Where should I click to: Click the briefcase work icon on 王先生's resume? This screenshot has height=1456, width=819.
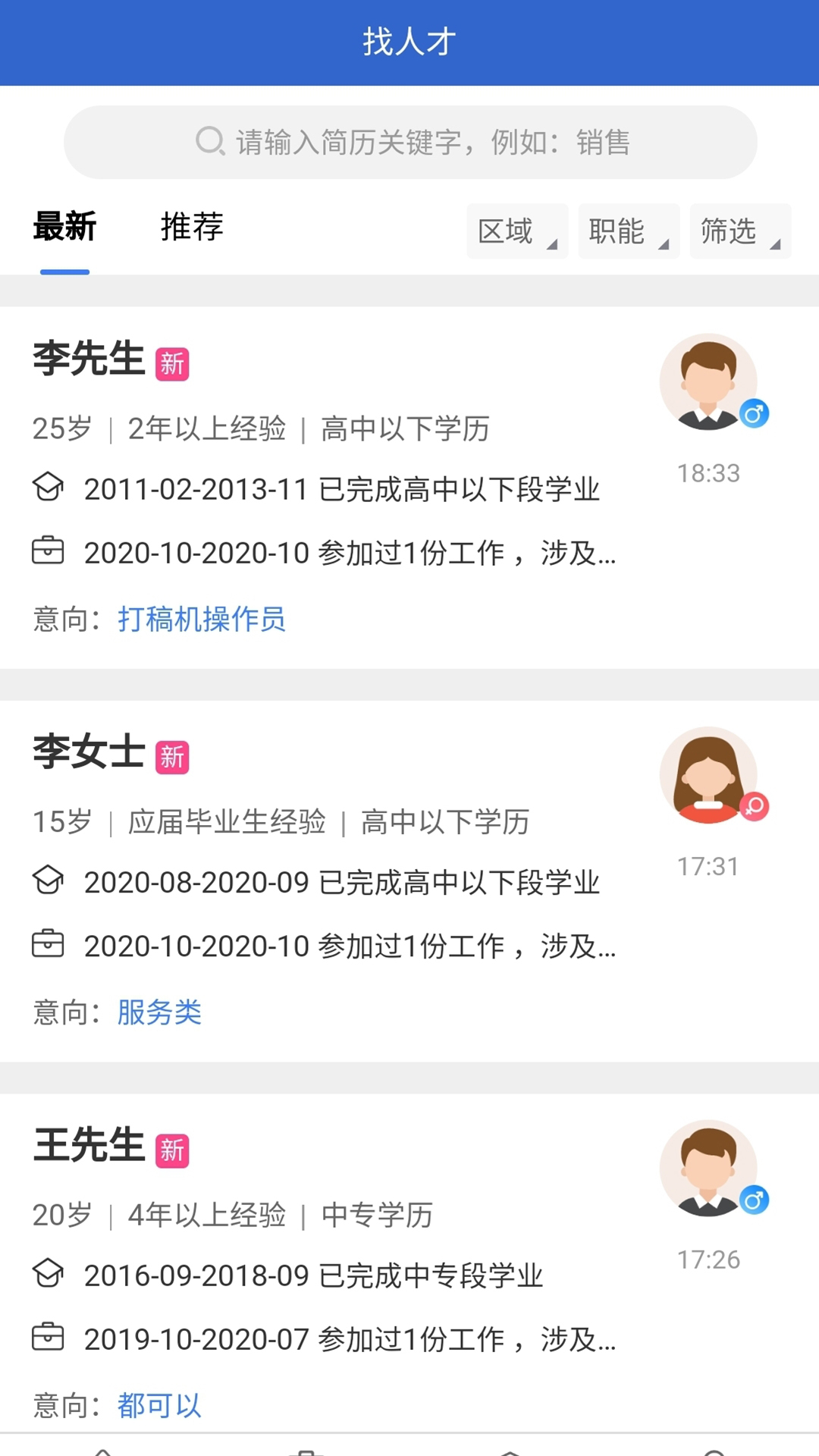(x=50, y=1338)
